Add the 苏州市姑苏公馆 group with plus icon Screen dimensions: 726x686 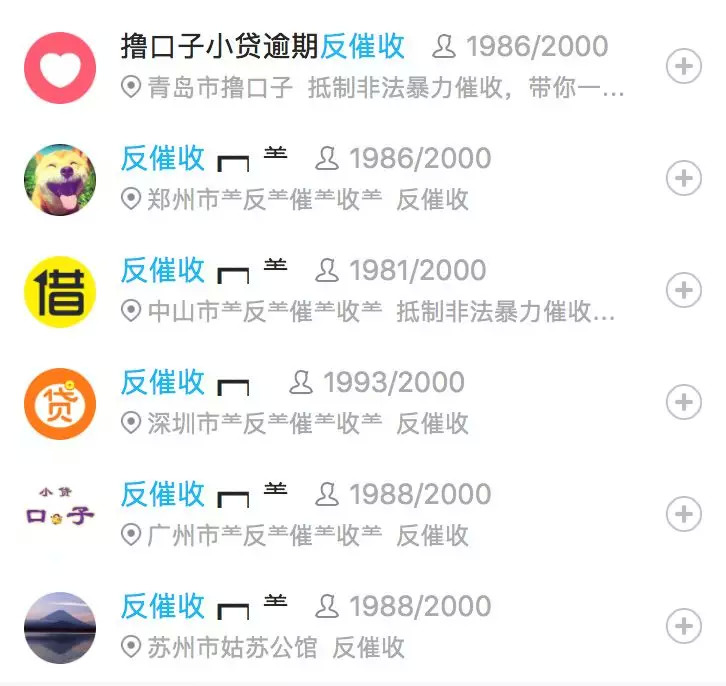[683, 627]
